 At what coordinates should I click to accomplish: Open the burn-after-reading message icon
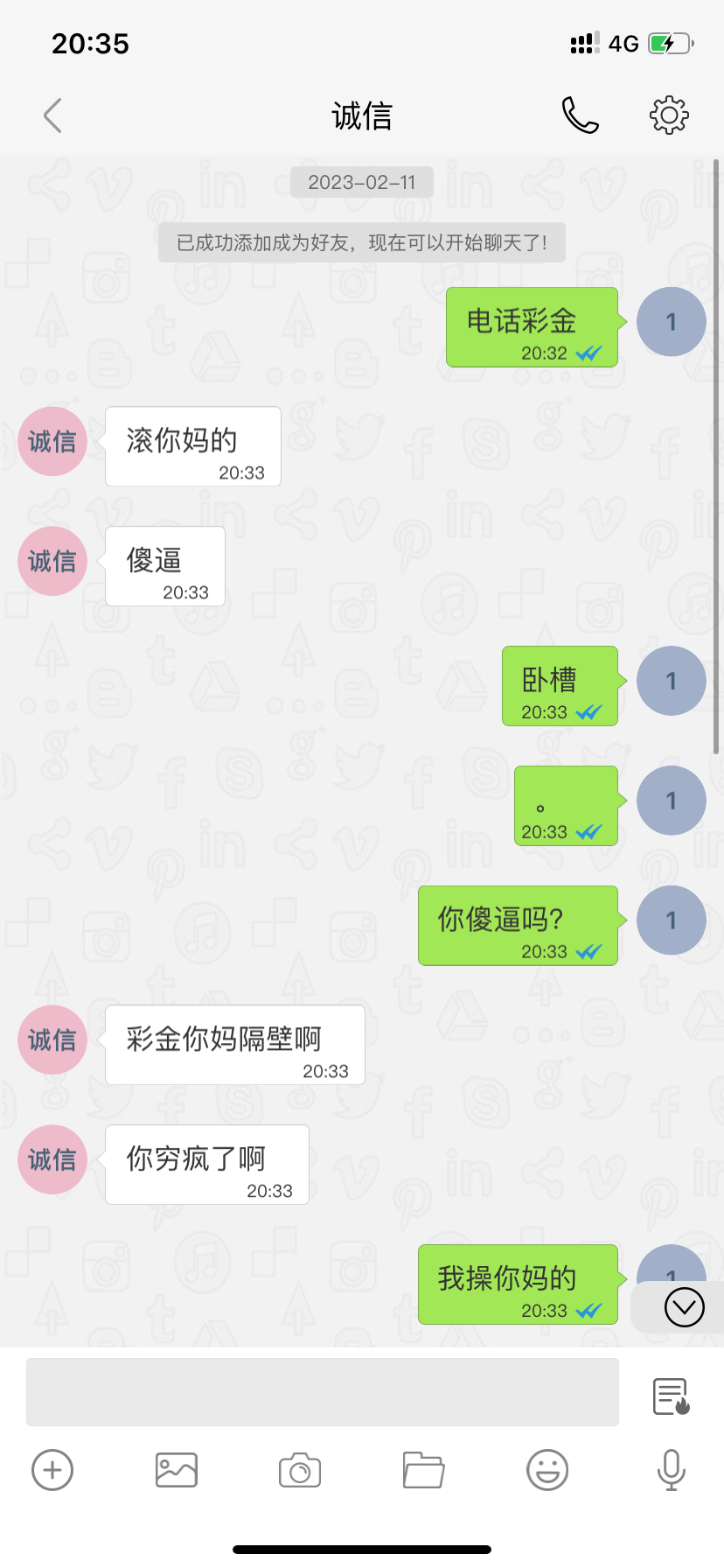point(672,1396)
